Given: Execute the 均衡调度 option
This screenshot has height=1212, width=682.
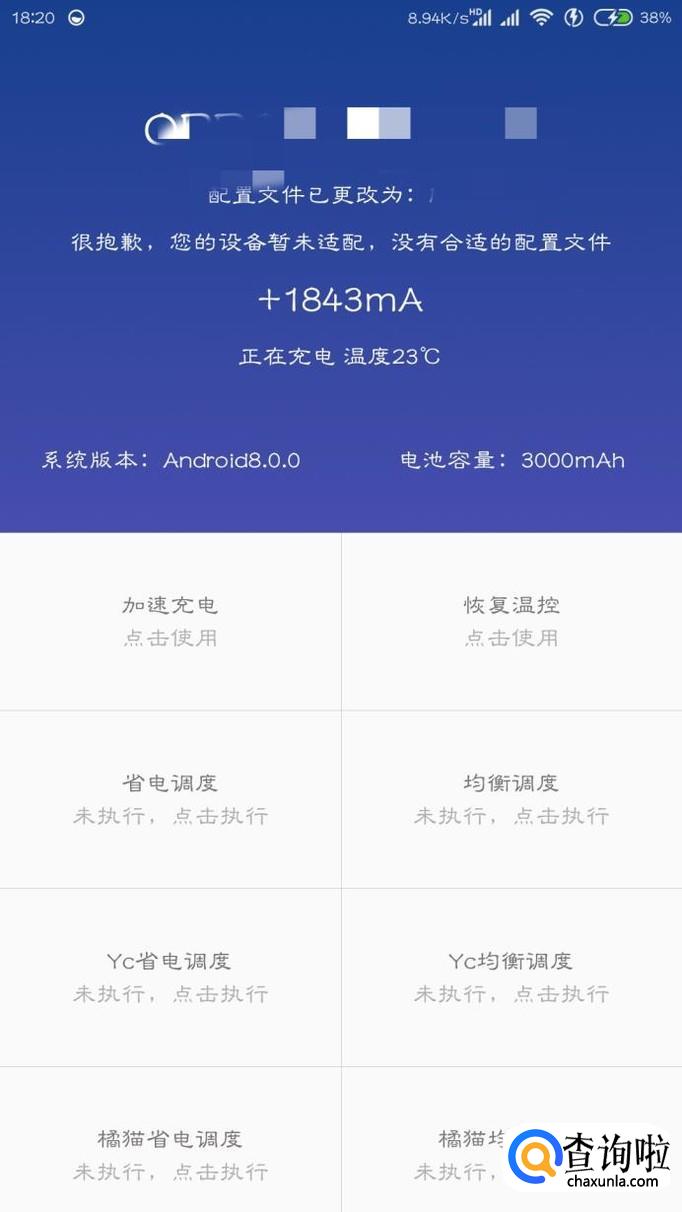Looking at the screenshot, I should point(511,799).
